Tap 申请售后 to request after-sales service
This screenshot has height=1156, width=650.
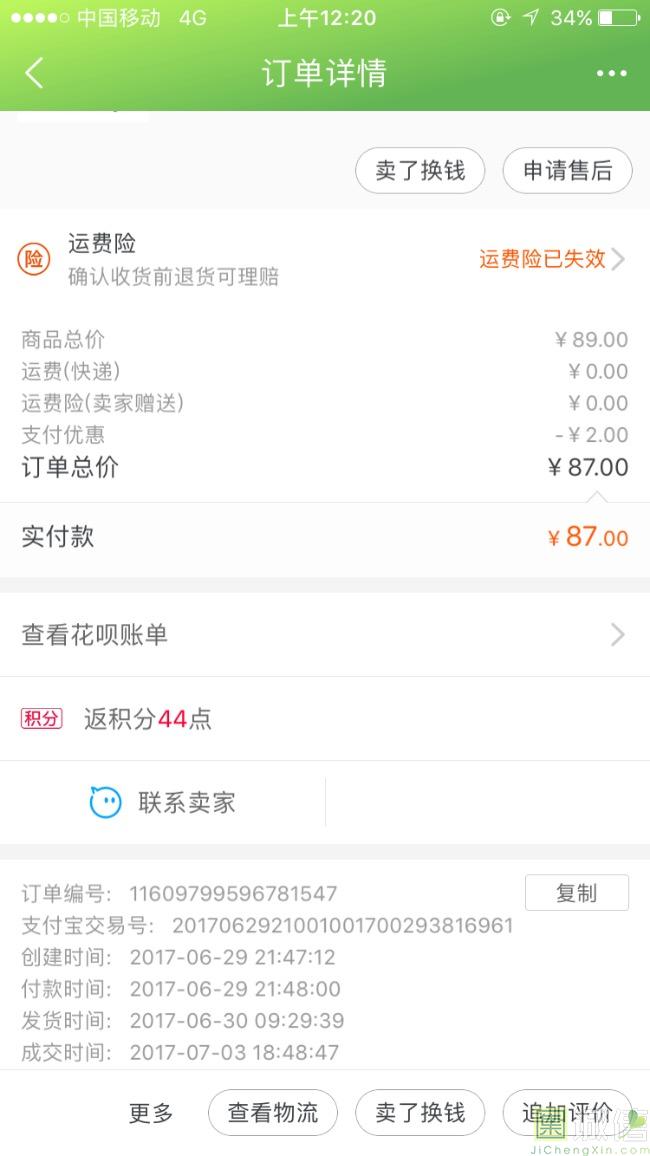pos(567,170)
